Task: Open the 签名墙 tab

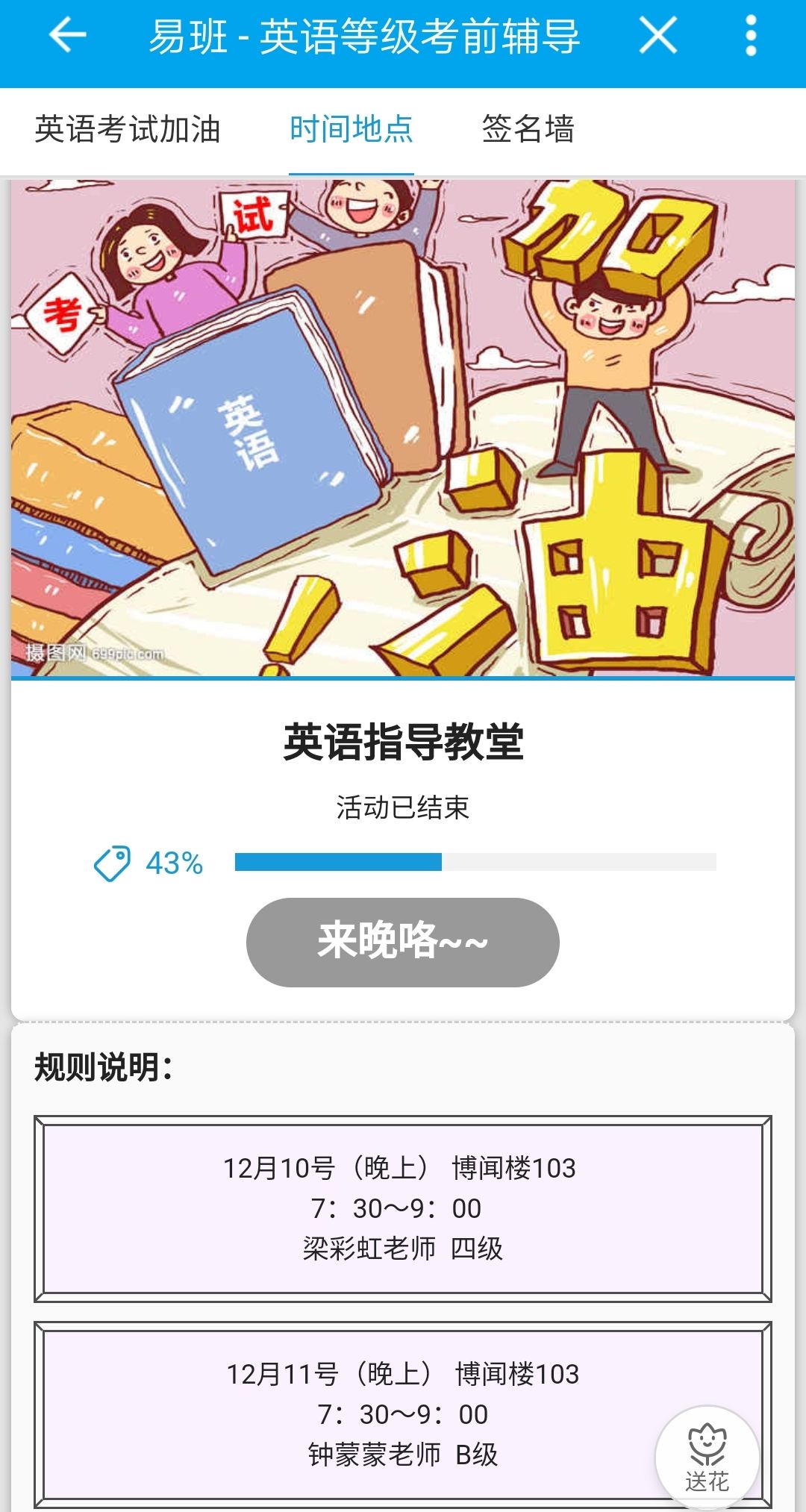Action: tap(528, 130)
